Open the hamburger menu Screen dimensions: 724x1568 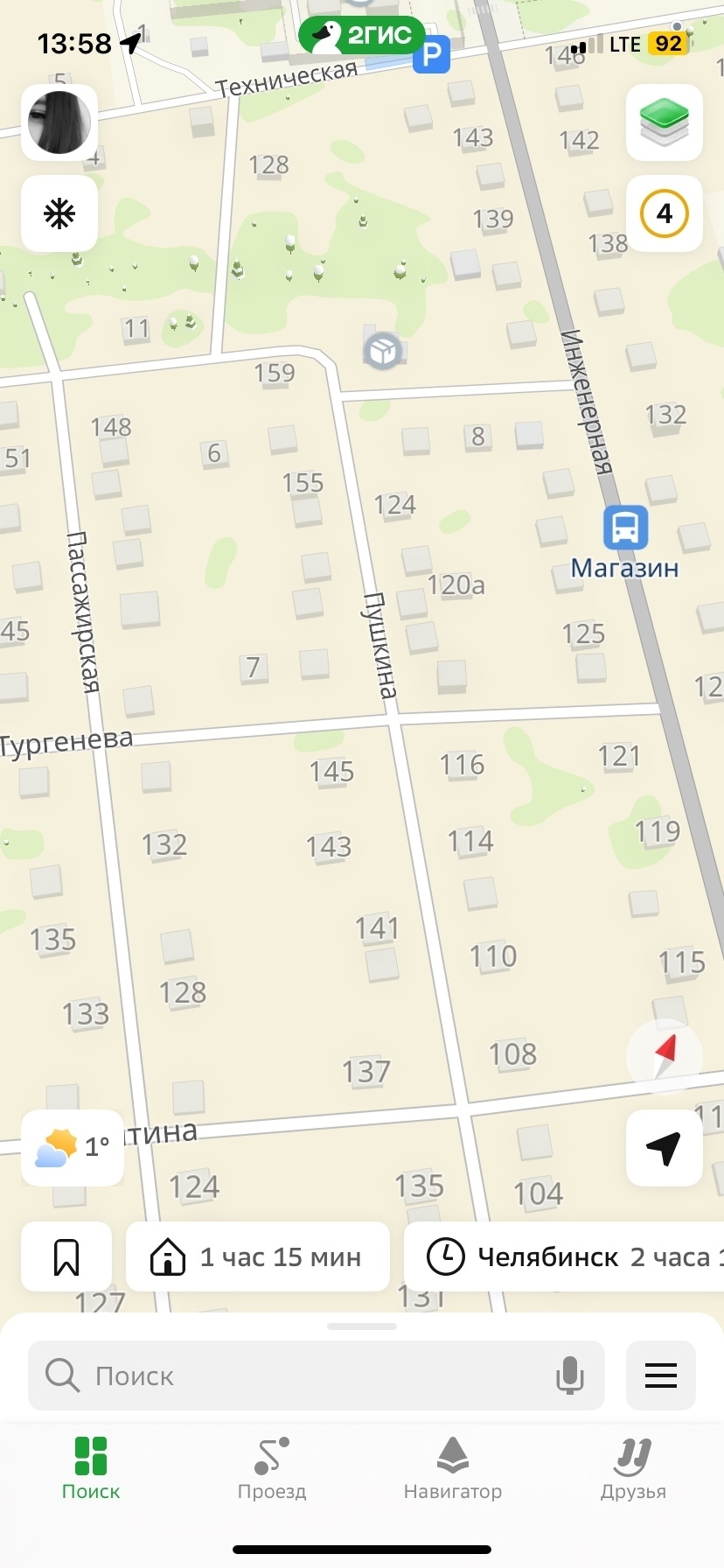click(x=661, y=1375)
